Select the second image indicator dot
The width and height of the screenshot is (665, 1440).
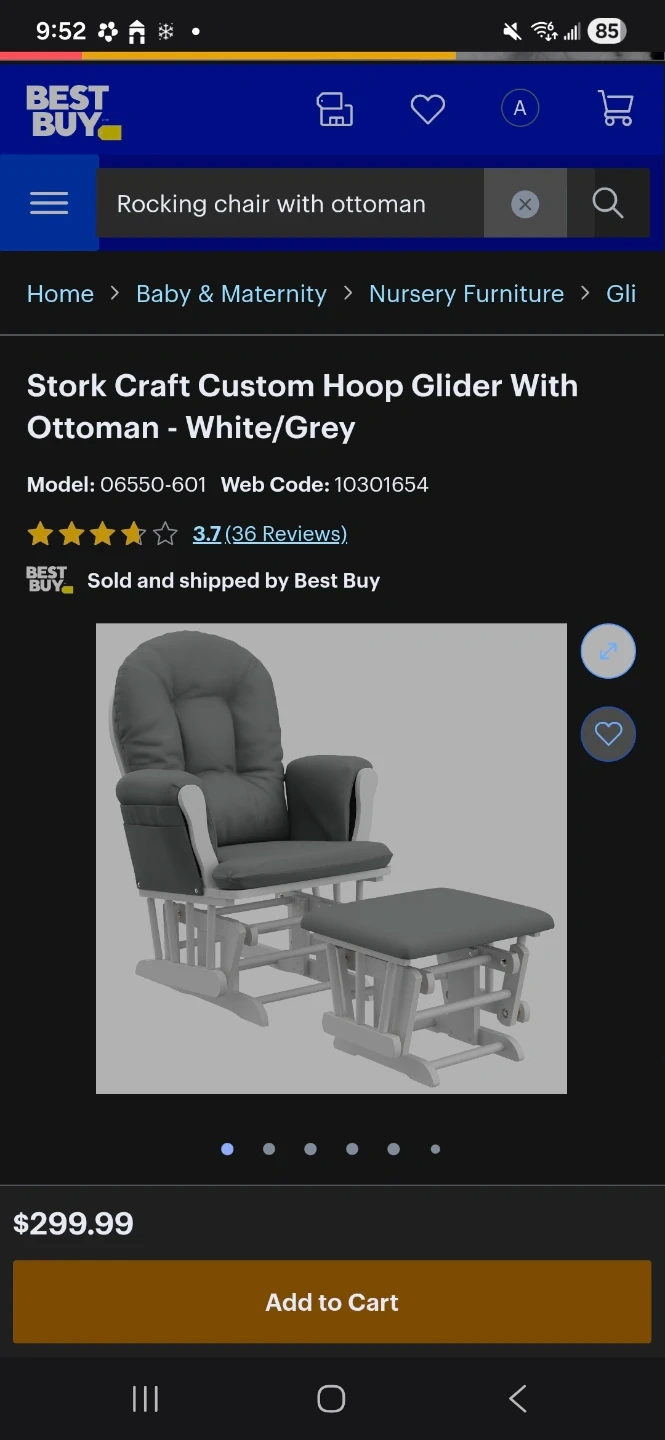pos(269,1149)
